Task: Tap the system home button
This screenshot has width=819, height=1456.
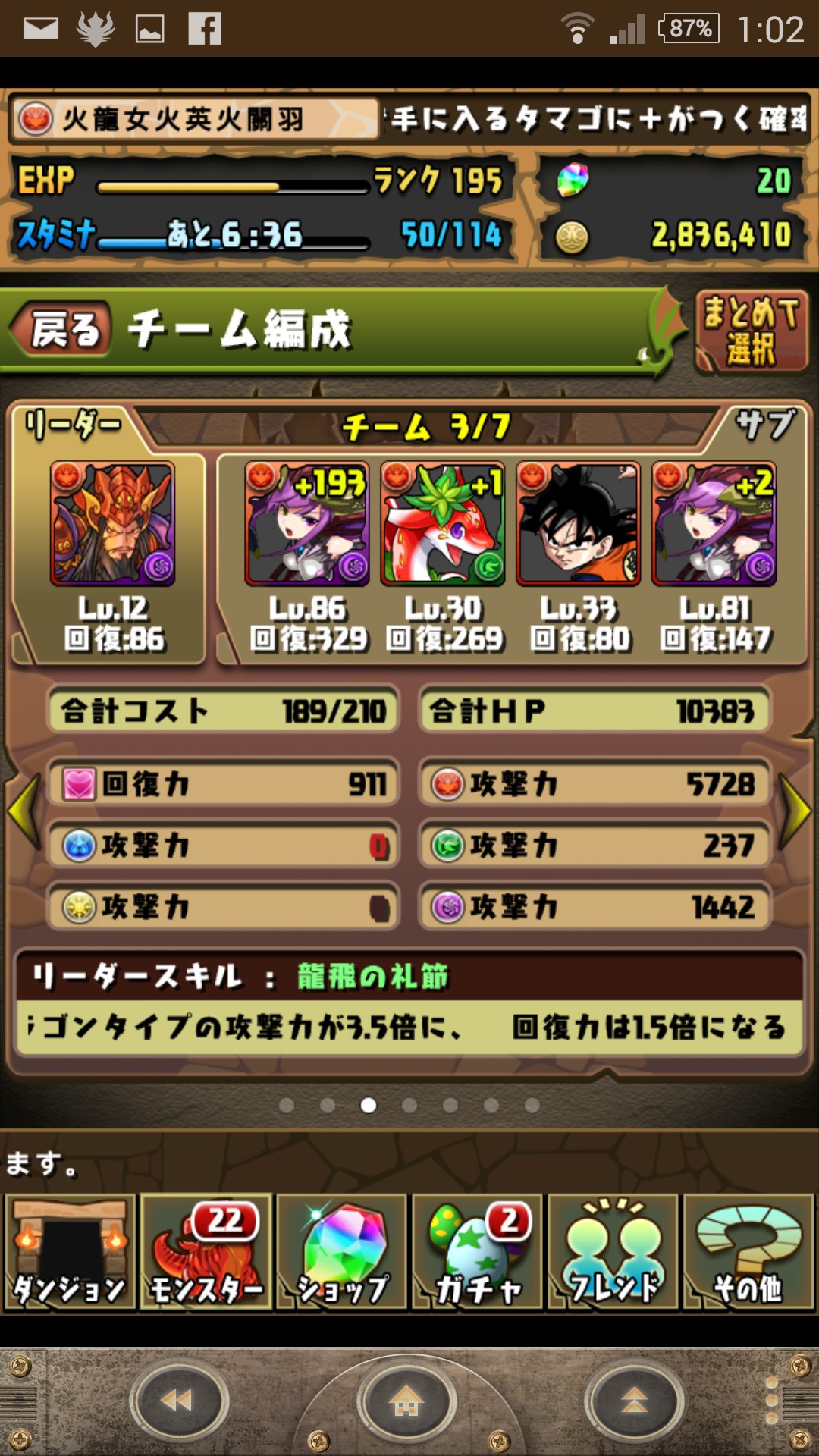Action: tap(407, 1402)
